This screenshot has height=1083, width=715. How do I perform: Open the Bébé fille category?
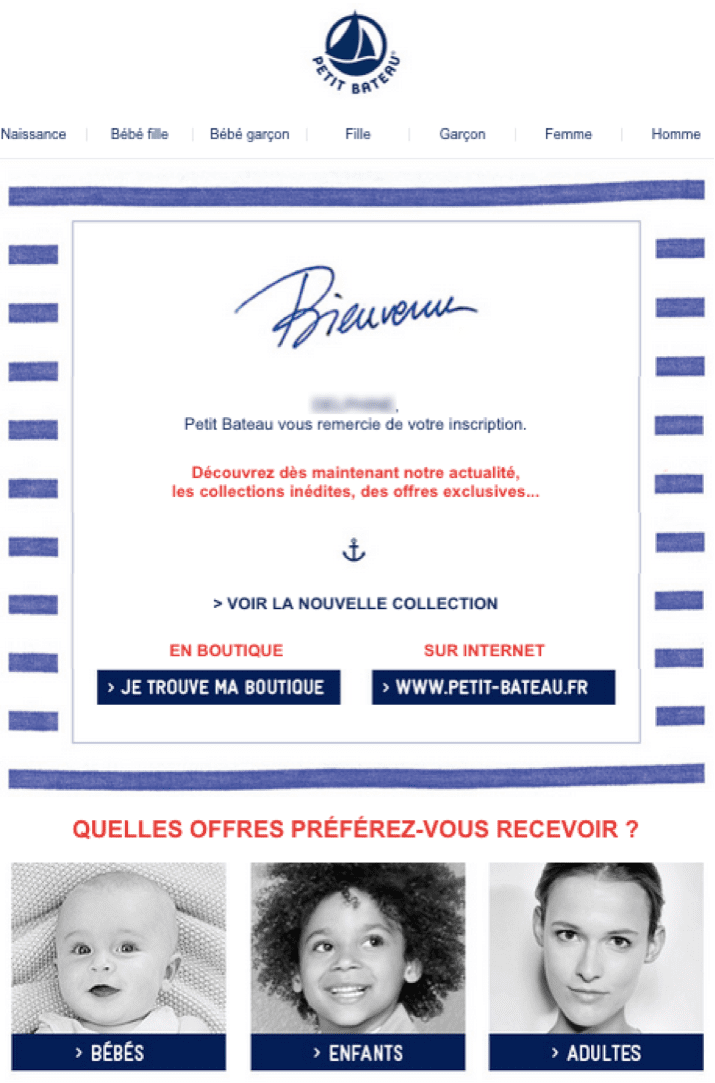coord(139,134)
